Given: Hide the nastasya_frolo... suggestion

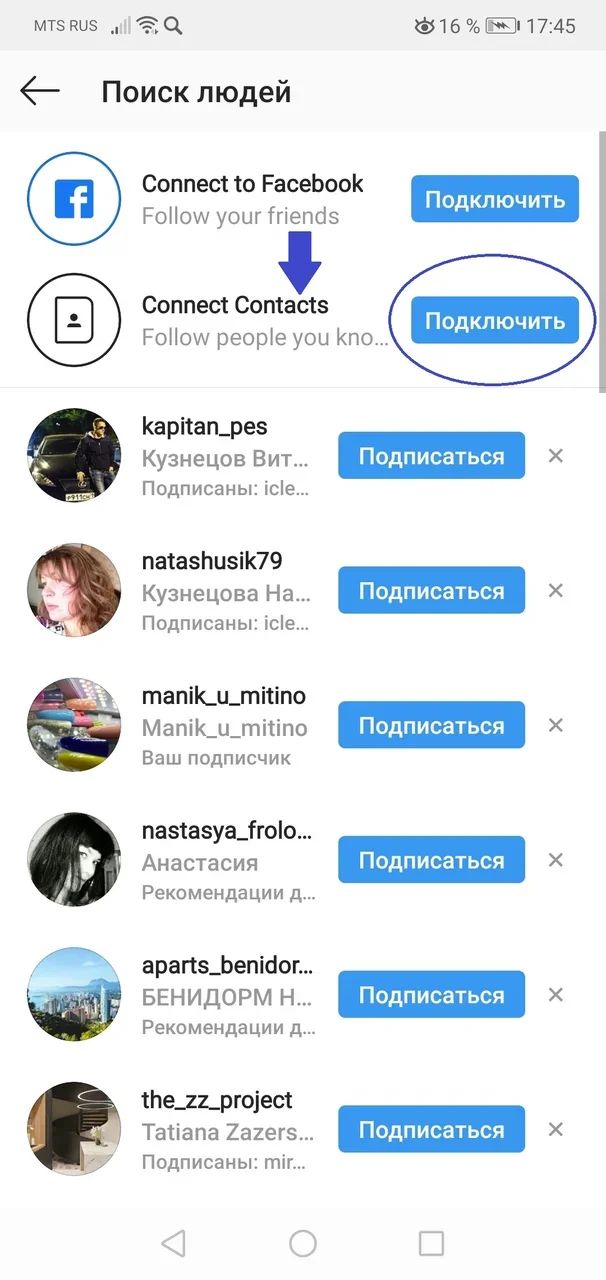Looking at the screenshot, I should [x=556, y=861].
